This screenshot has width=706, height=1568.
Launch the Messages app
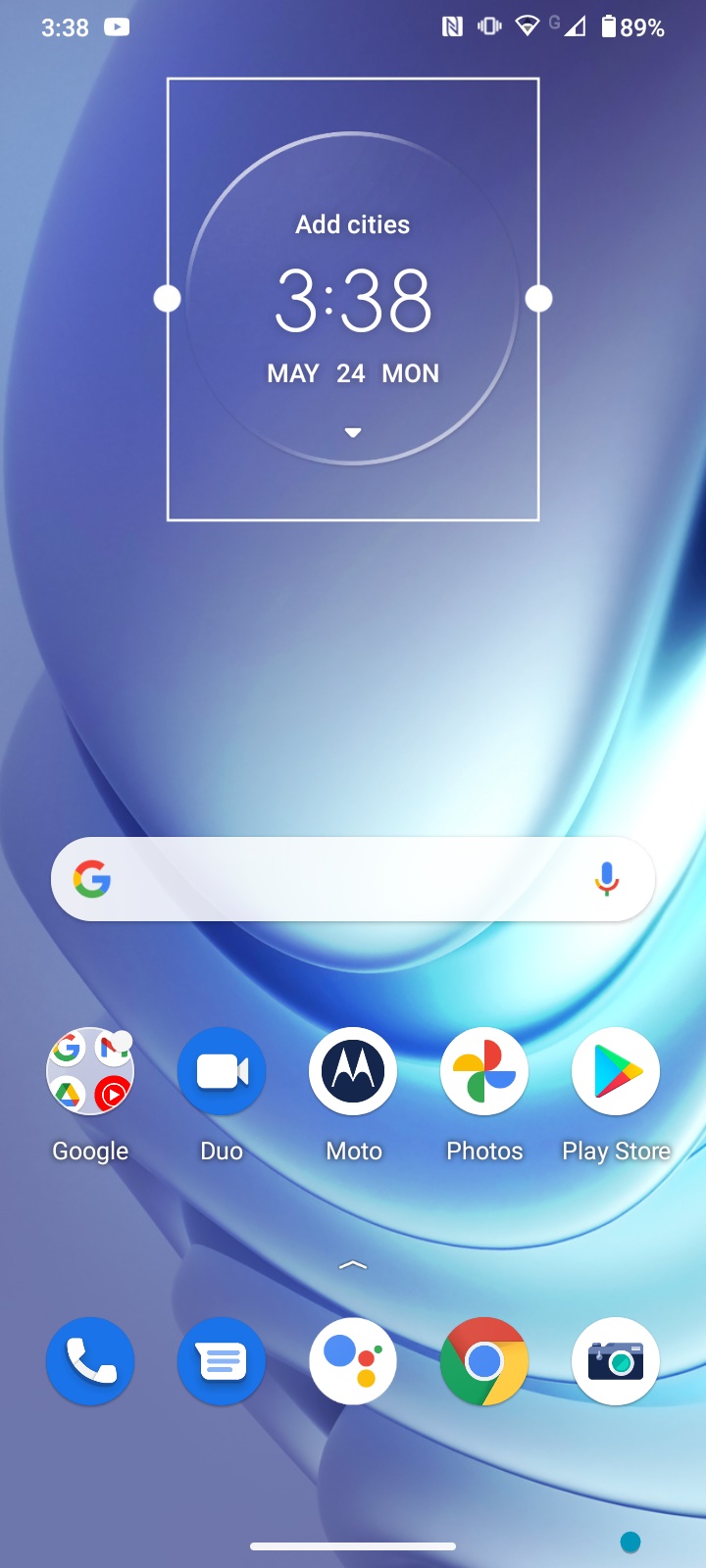[222, 1361]
